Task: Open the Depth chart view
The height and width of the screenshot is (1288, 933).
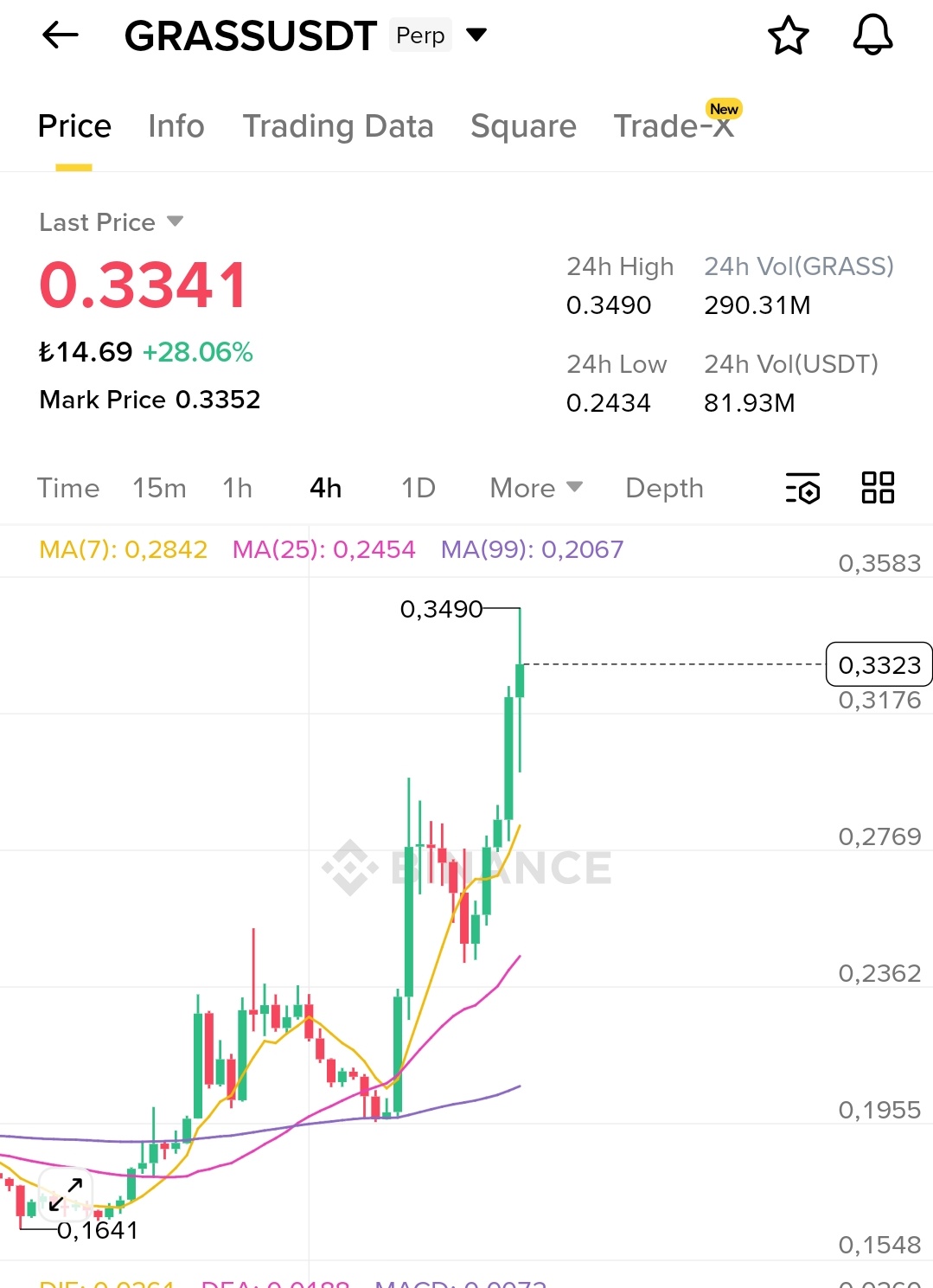Action: (x=664, y=488)
